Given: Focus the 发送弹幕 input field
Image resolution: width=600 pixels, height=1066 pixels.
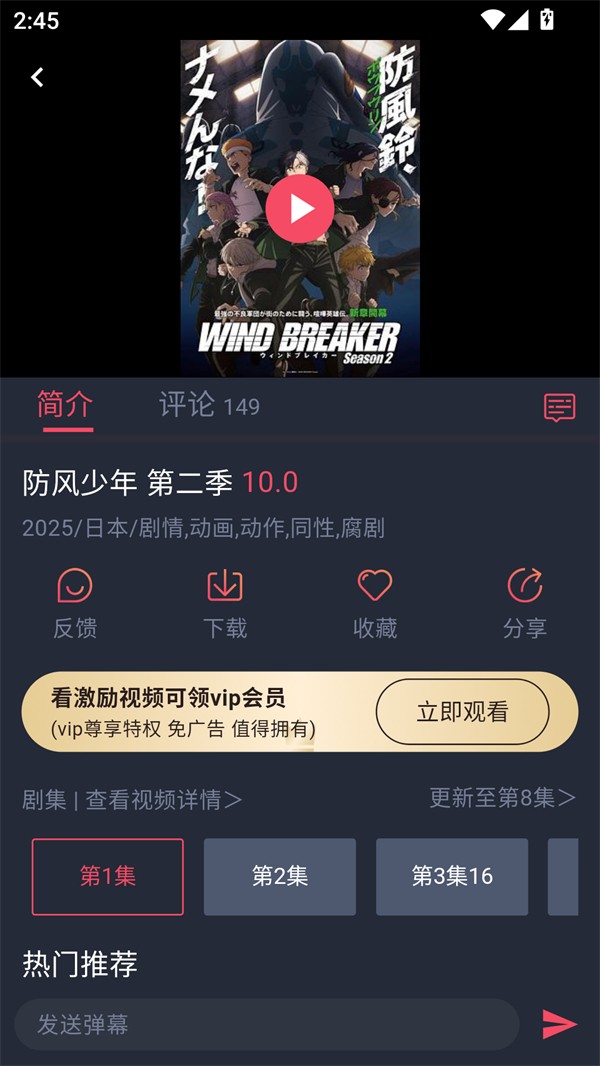Looking at the screenshot, I should pyautogui.click(x=266, y=1024).
